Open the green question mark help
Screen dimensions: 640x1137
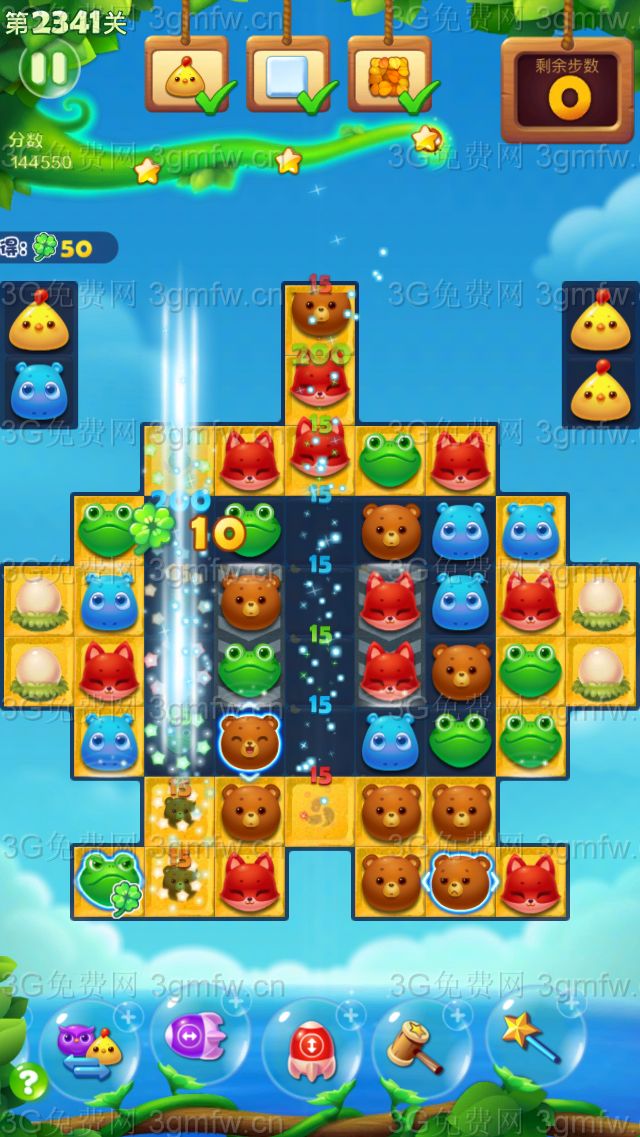click(29, 1081)
